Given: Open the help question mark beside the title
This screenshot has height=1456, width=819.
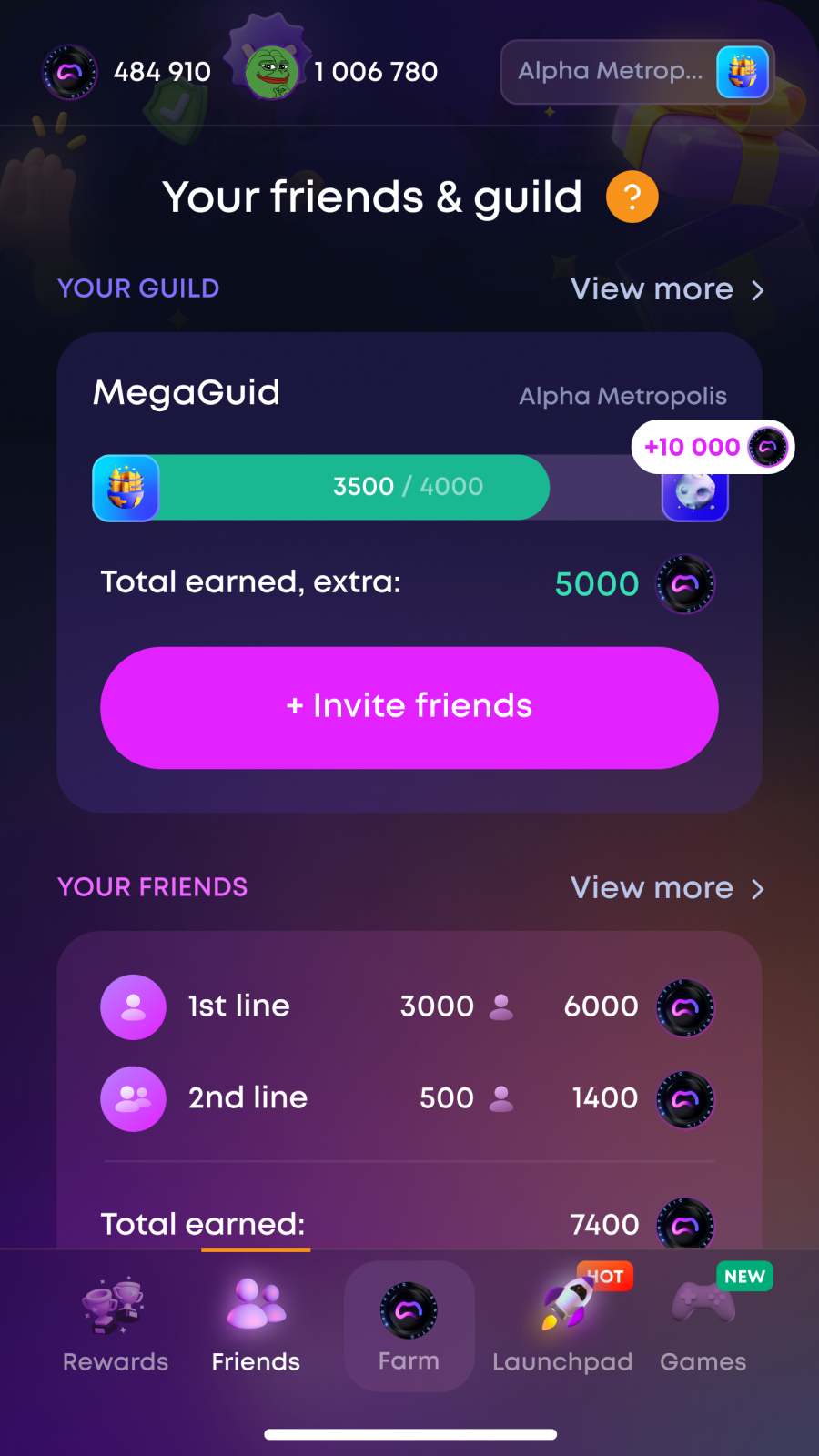Looking at the screenshot, I should [x=632, y=196].
